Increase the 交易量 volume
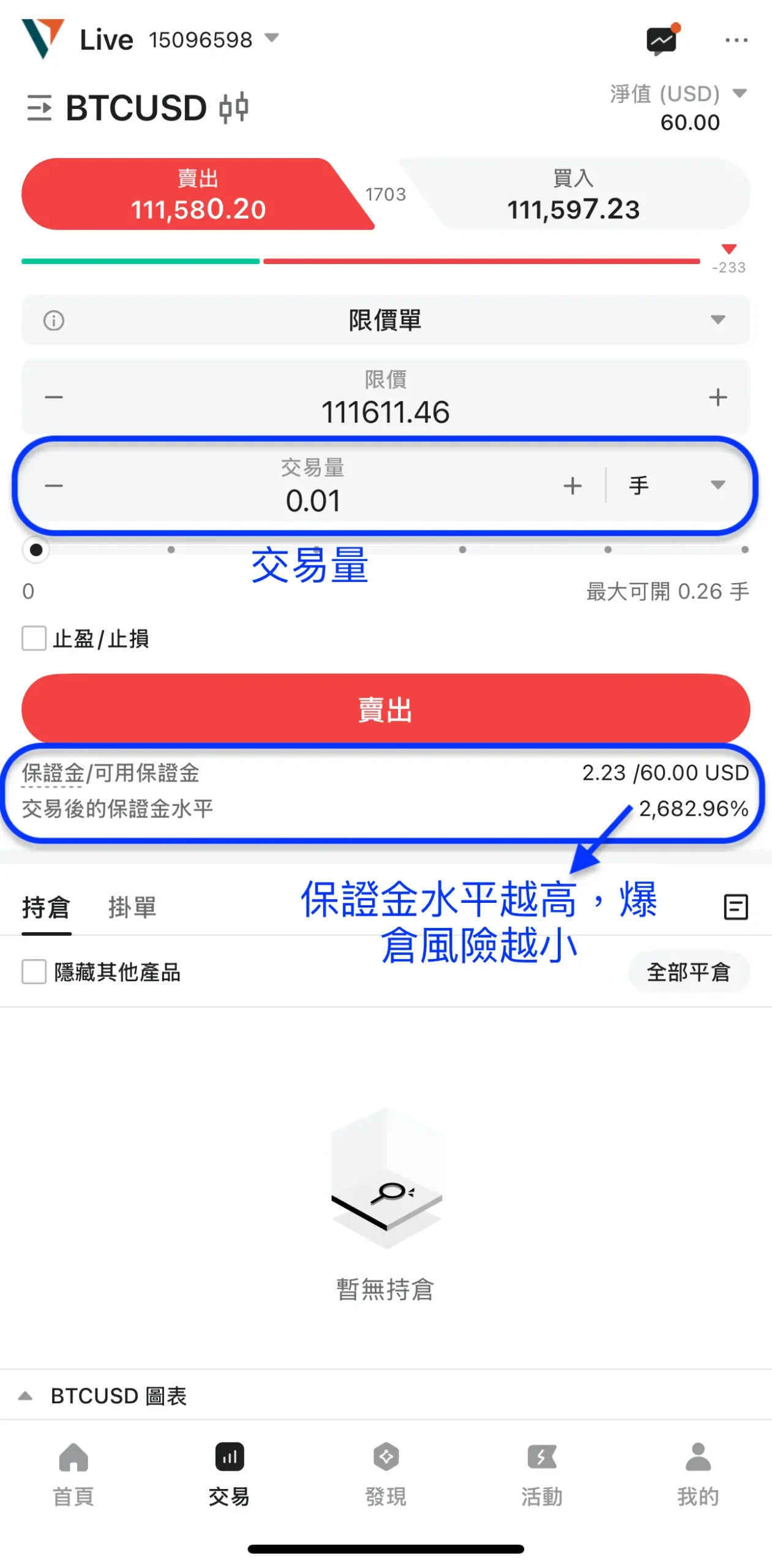 pyautogui.click(x=572, y=485)
